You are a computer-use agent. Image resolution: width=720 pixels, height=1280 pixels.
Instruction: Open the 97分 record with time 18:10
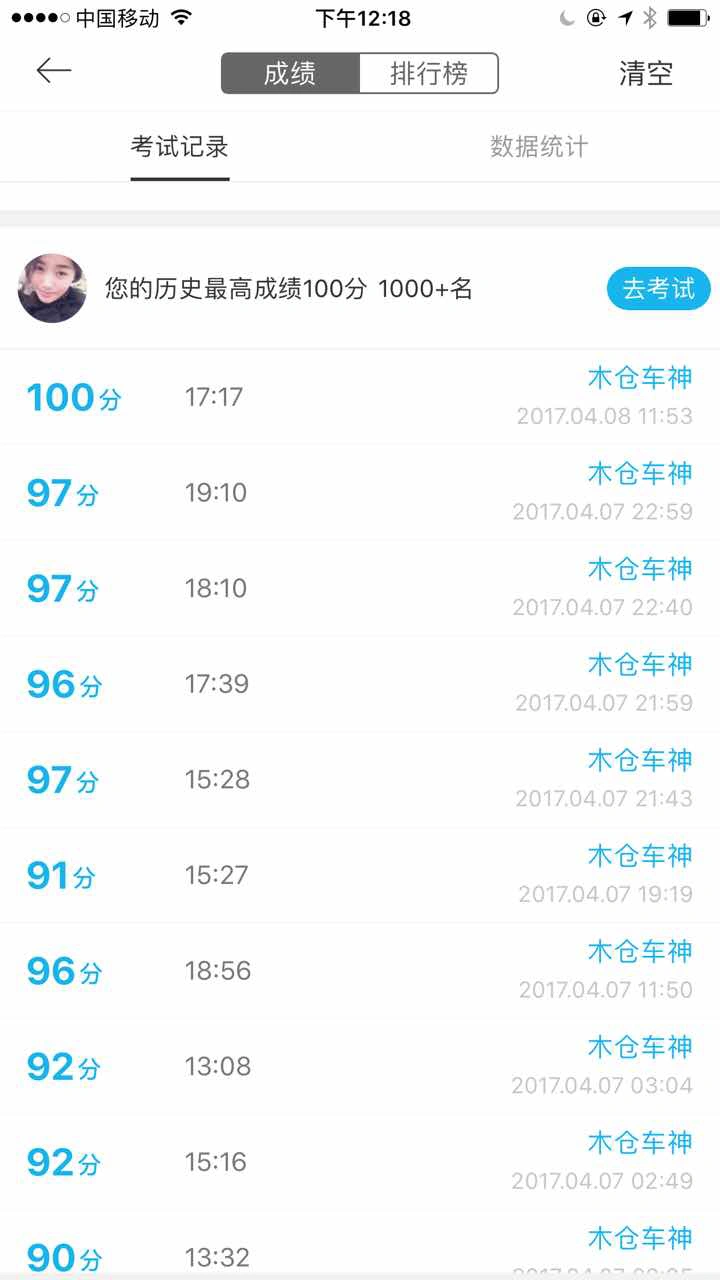(360, 588)
